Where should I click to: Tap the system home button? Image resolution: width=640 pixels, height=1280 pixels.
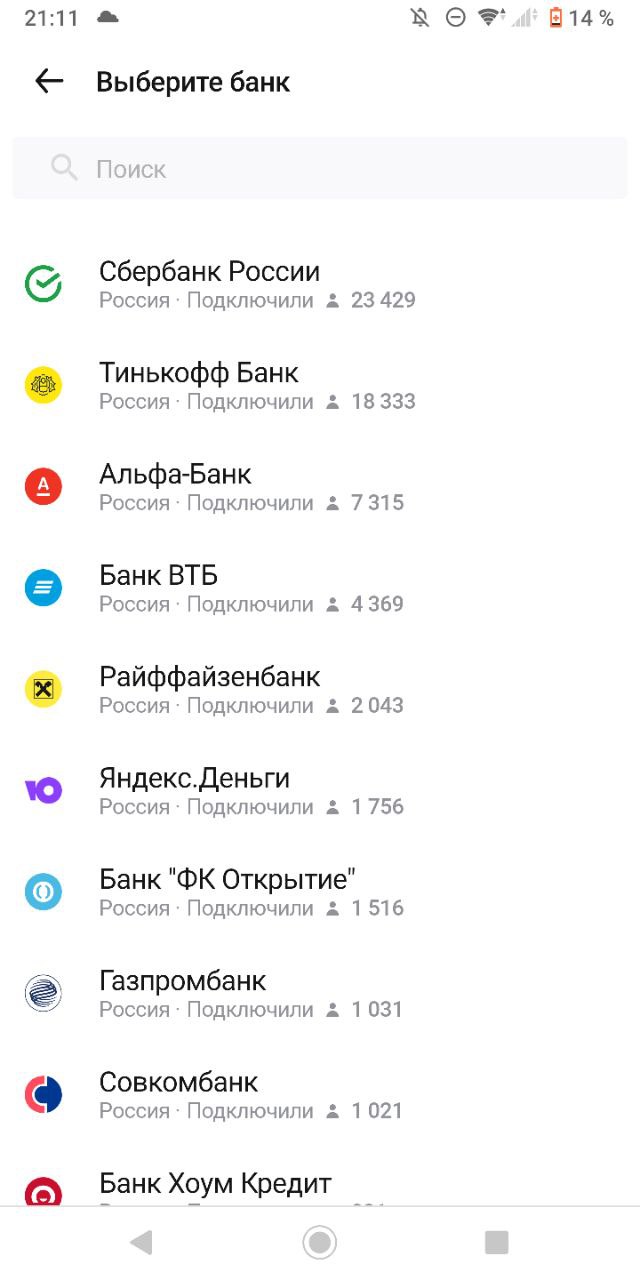pyautogui.click(x=320, y=1243)
